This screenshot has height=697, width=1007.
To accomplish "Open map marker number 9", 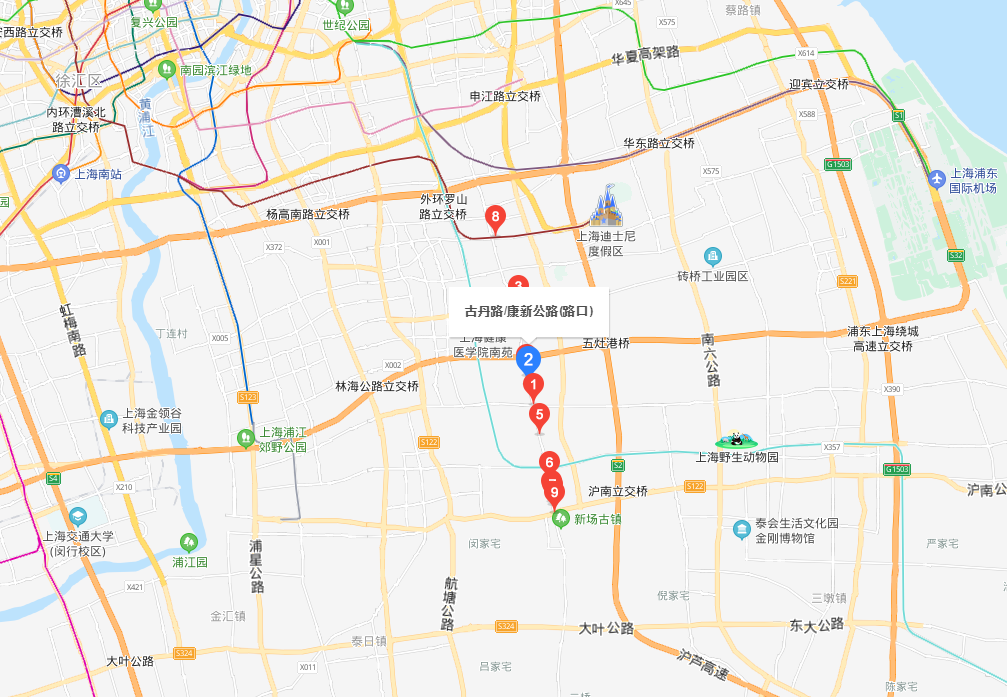I will click(555, 493).
